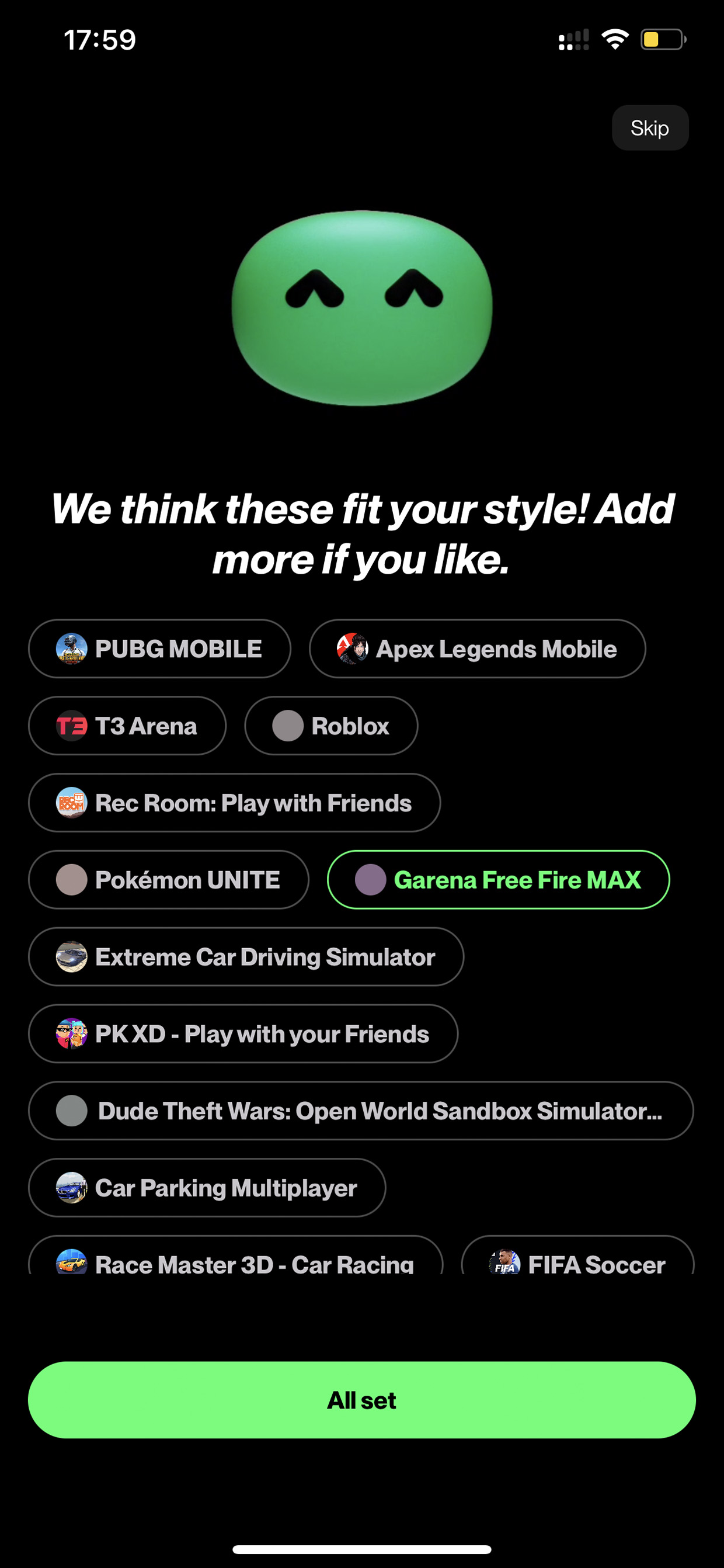Skip the game selection step
The height and width of the screenshot is (1568, 724).
click(x=650, y=128)
